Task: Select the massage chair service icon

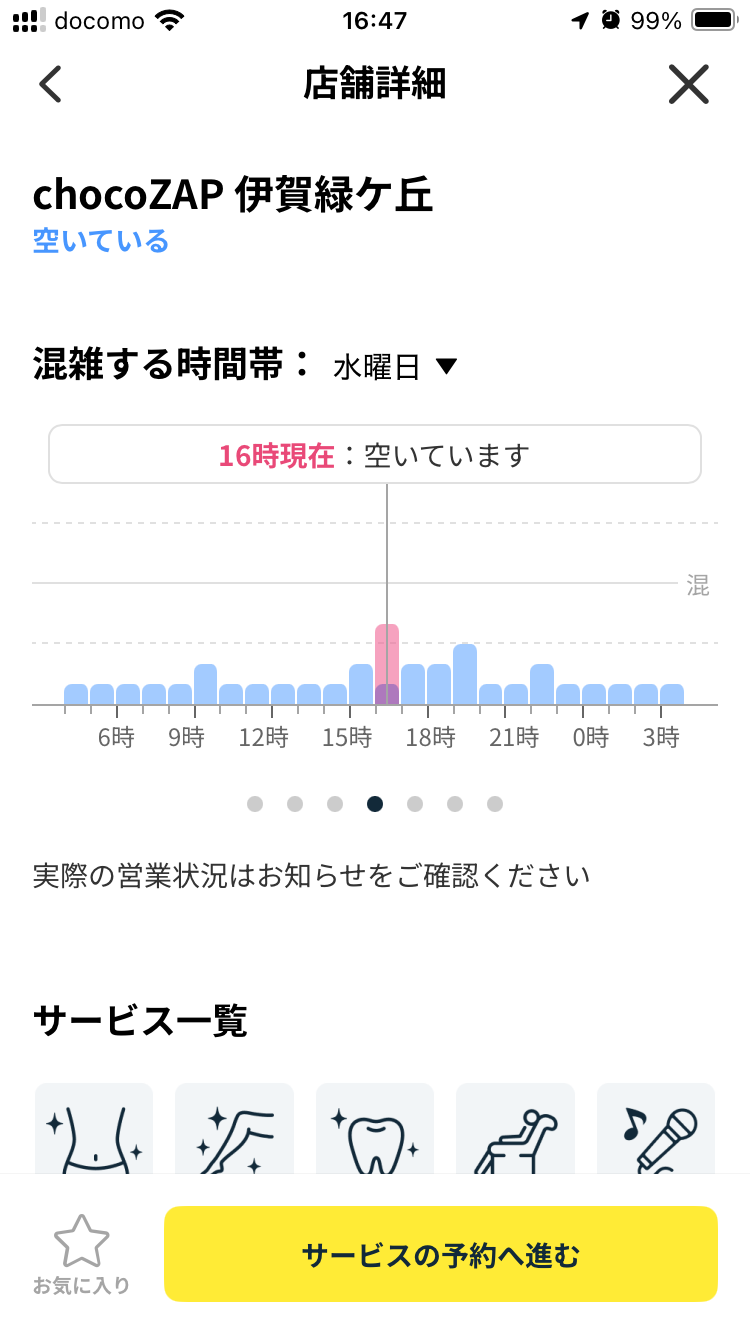Action: (515, 1129)
